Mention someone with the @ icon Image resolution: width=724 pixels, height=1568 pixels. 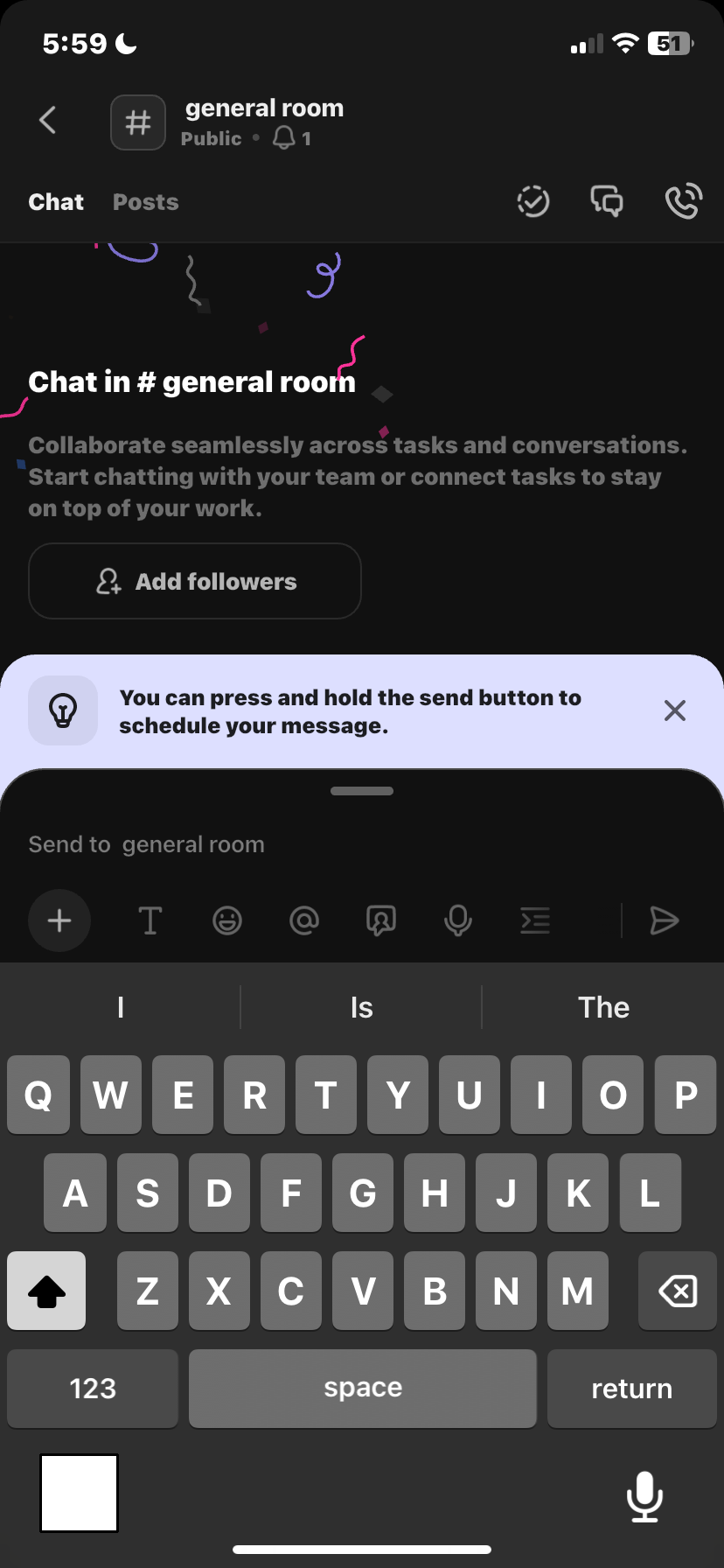[303, 920]
